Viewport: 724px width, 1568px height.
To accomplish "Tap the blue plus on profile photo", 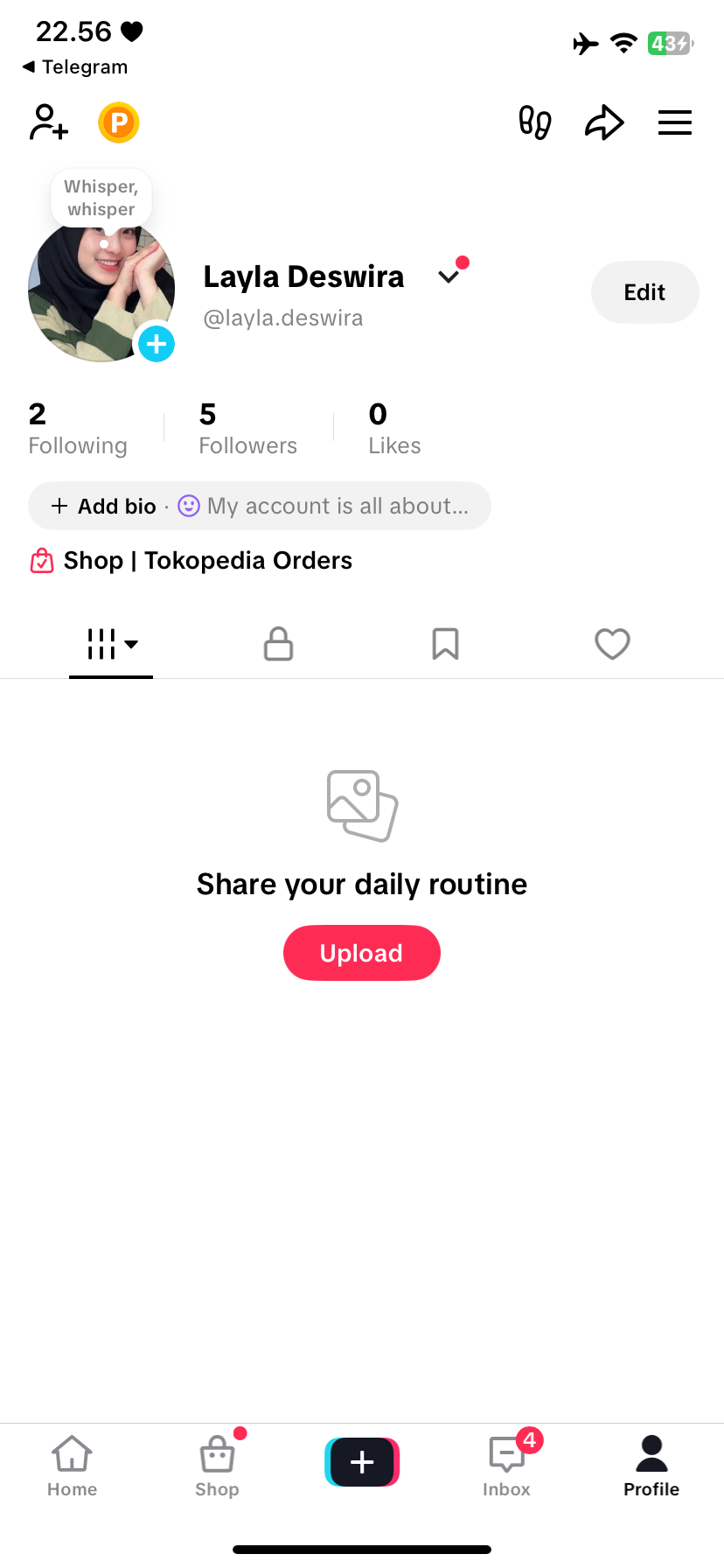I will [x=157, y=344].
